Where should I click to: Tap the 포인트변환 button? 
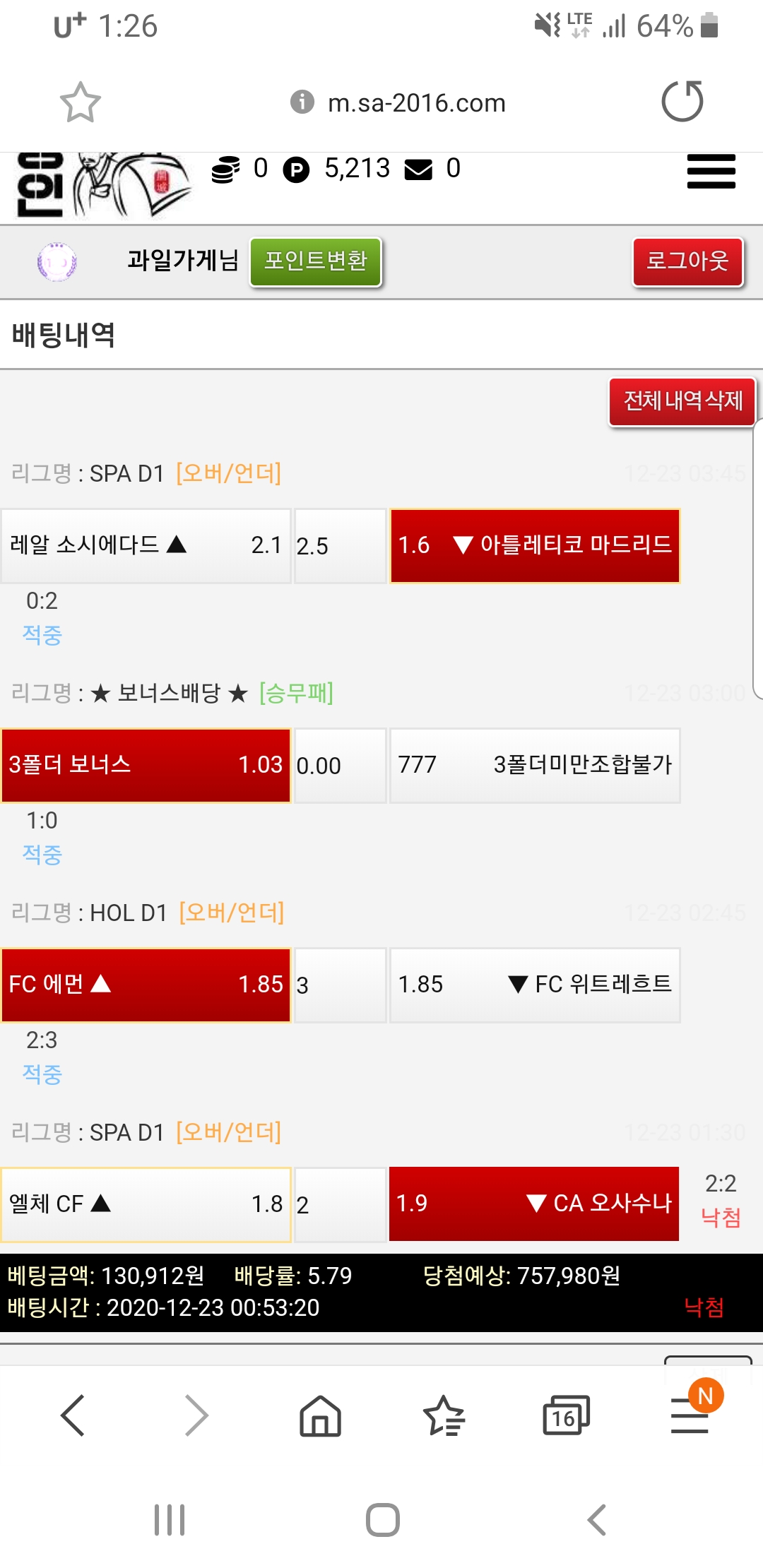[x=316, y=261]
